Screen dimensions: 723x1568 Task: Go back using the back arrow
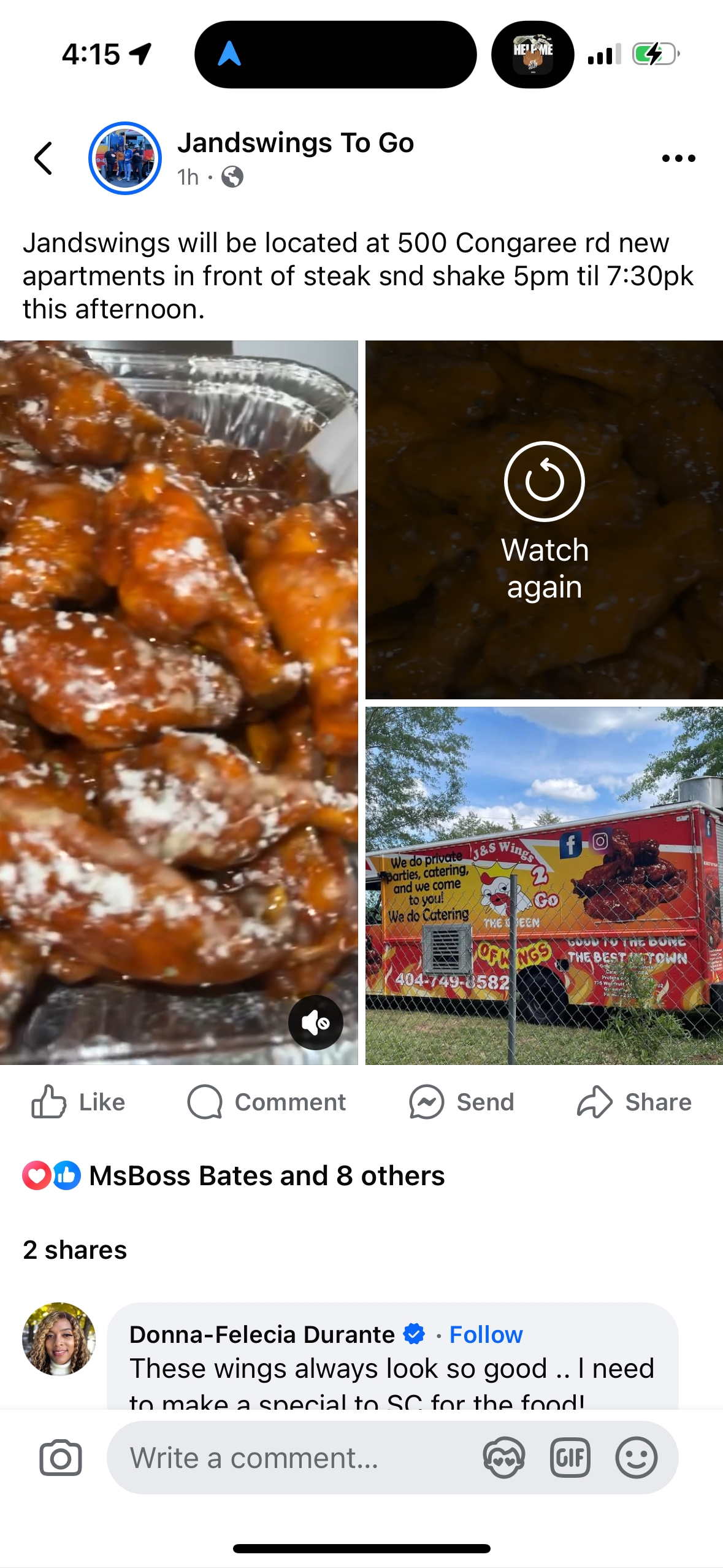click(x=44, y=159)
